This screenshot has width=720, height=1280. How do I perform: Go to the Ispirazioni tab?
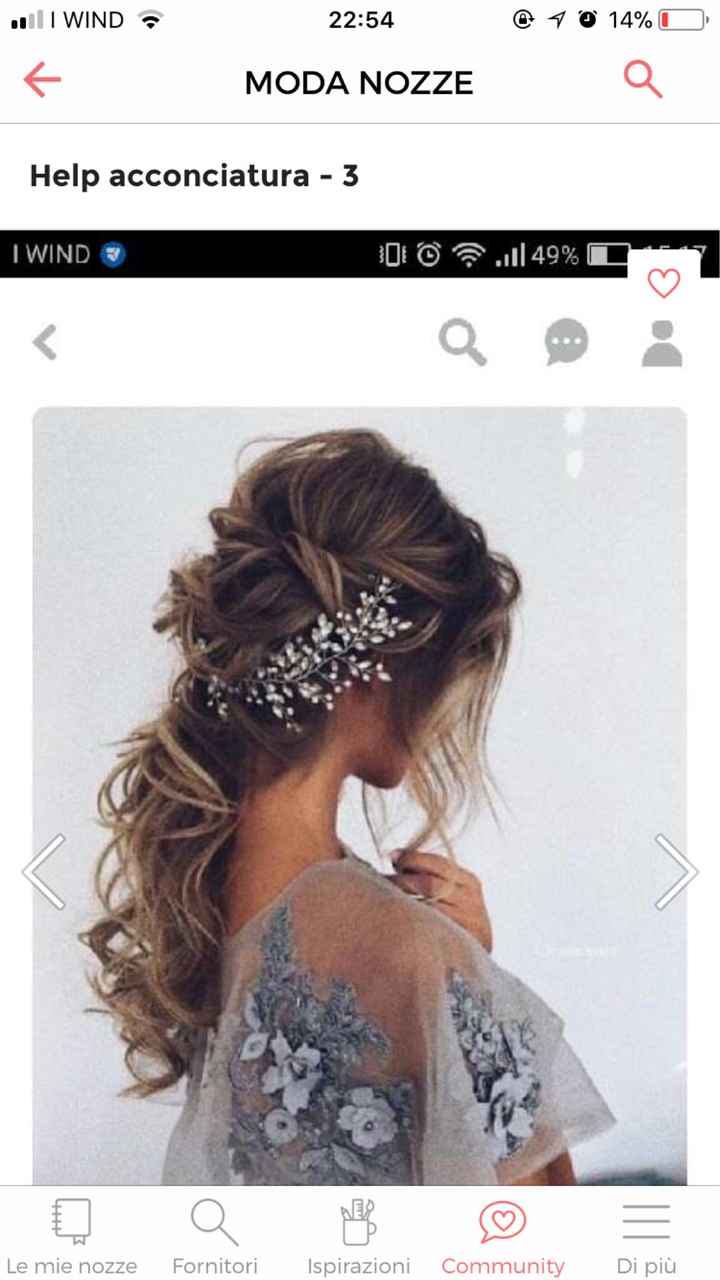tap(358, 1236)
